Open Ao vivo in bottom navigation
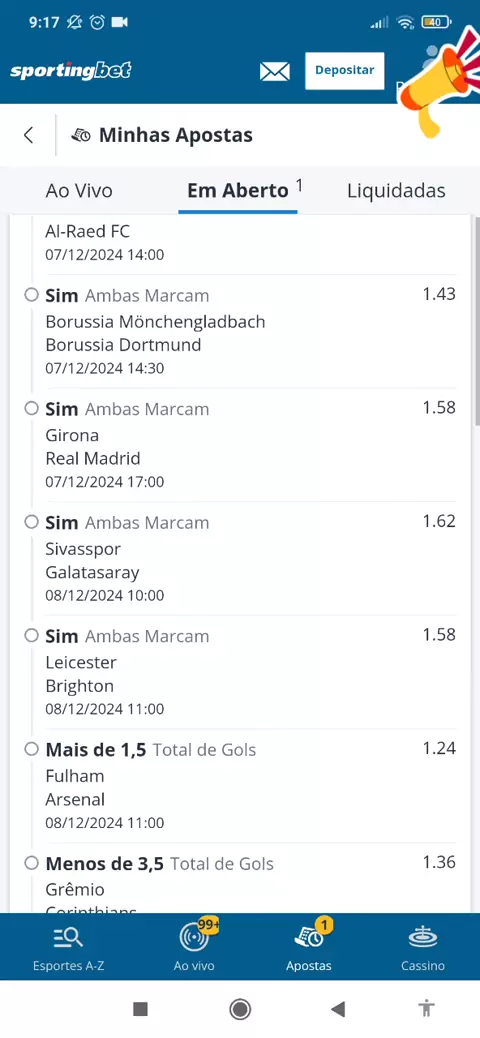 coord(194,948)
